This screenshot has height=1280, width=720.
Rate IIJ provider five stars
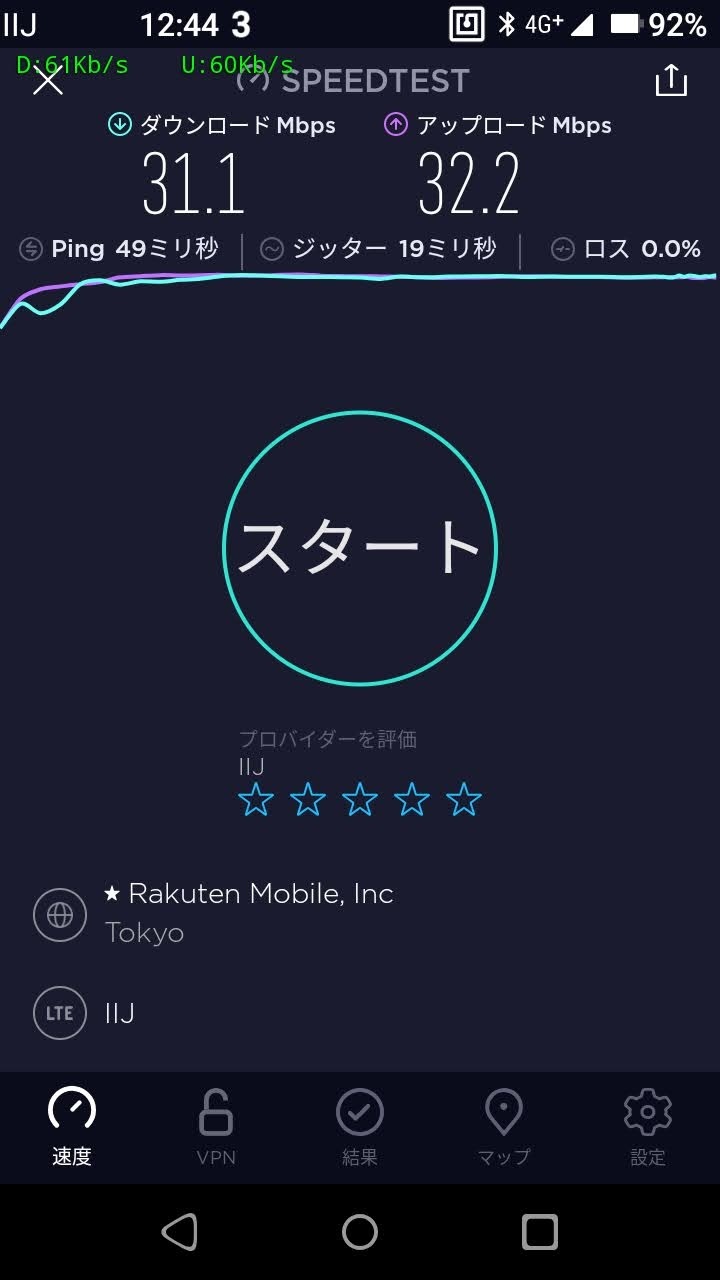coord(464,800)
